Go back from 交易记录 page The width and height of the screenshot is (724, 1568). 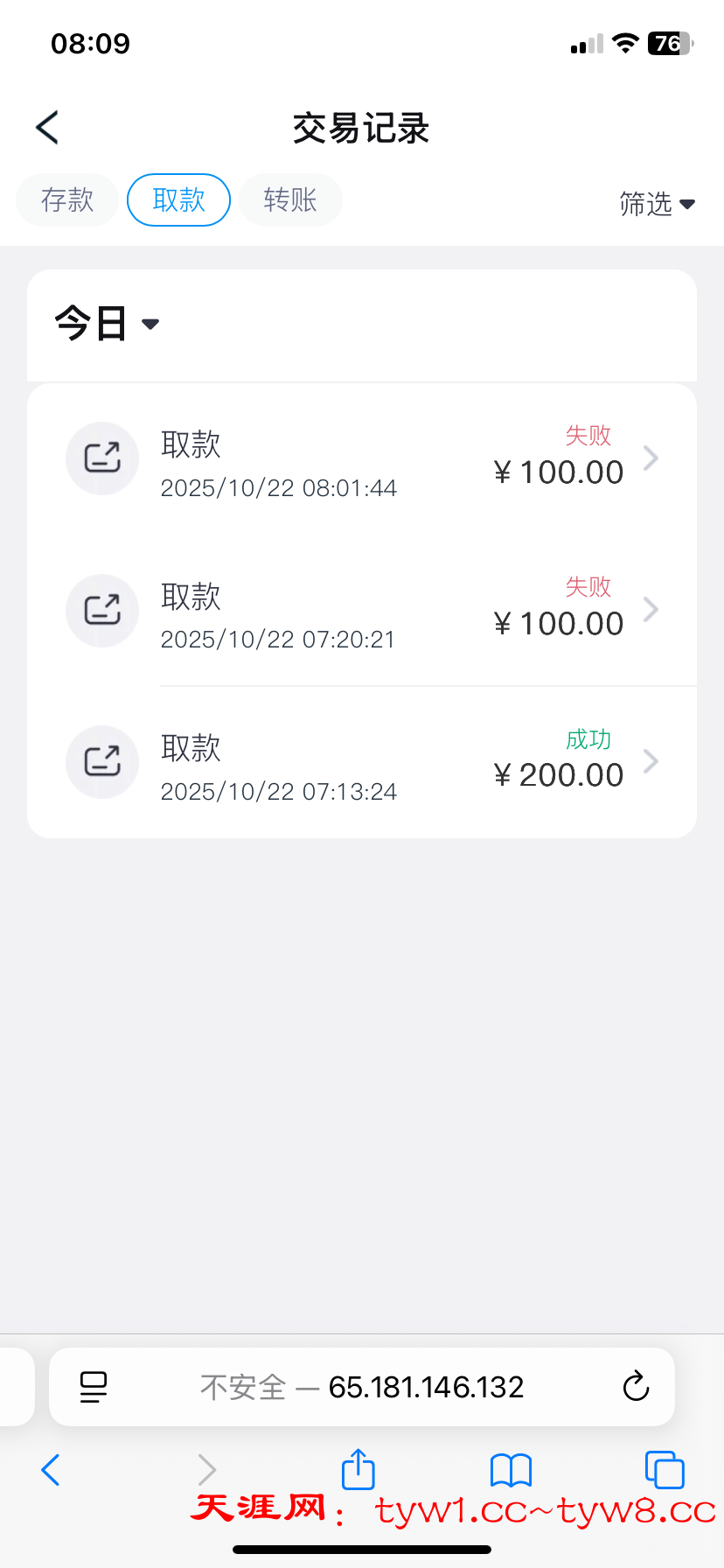click(x=48, y=128)
